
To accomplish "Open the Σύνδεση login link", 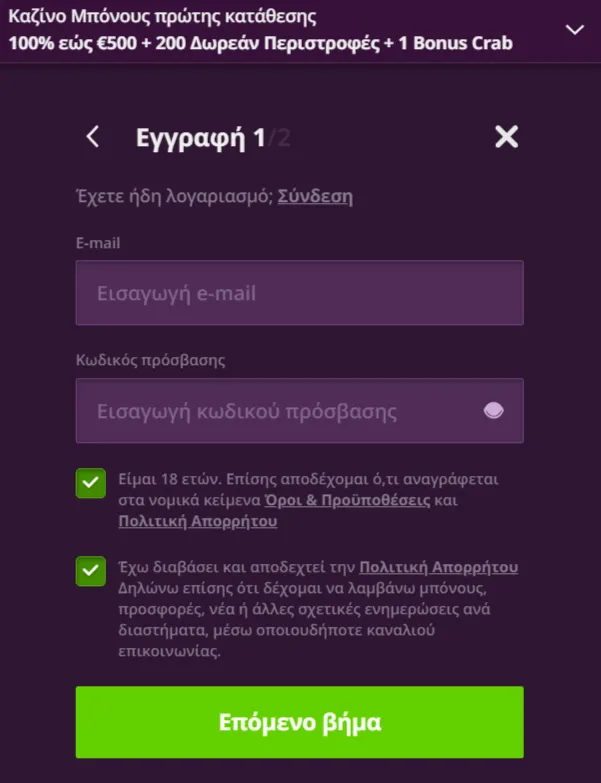I will point(314,196).
